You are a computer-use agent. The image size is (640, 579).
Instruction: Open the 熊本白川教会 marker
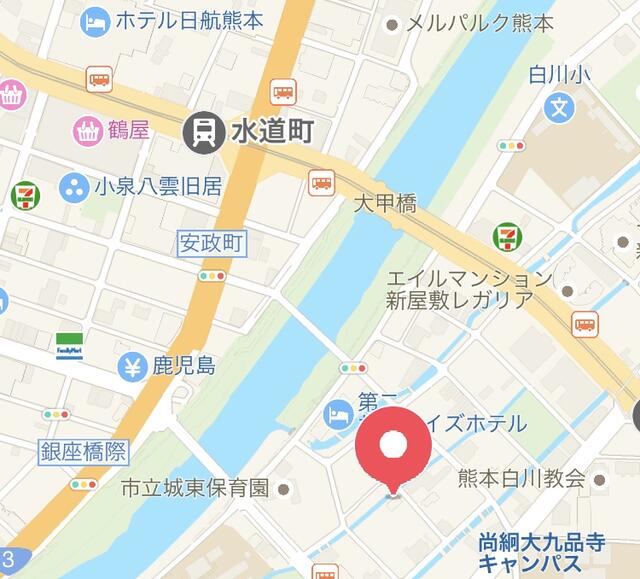click(x=599, y=480)
